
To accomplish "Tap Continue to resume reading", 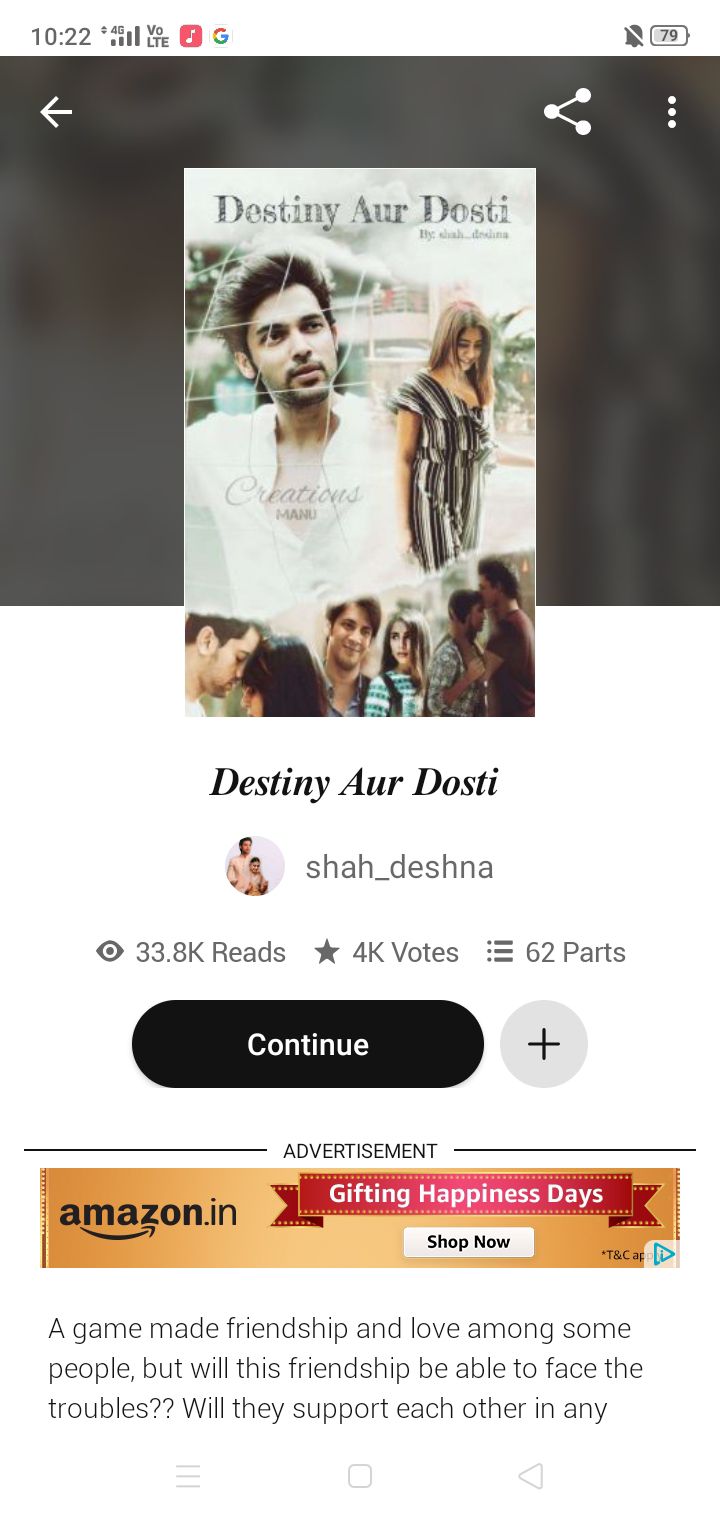I will 307,1044.
